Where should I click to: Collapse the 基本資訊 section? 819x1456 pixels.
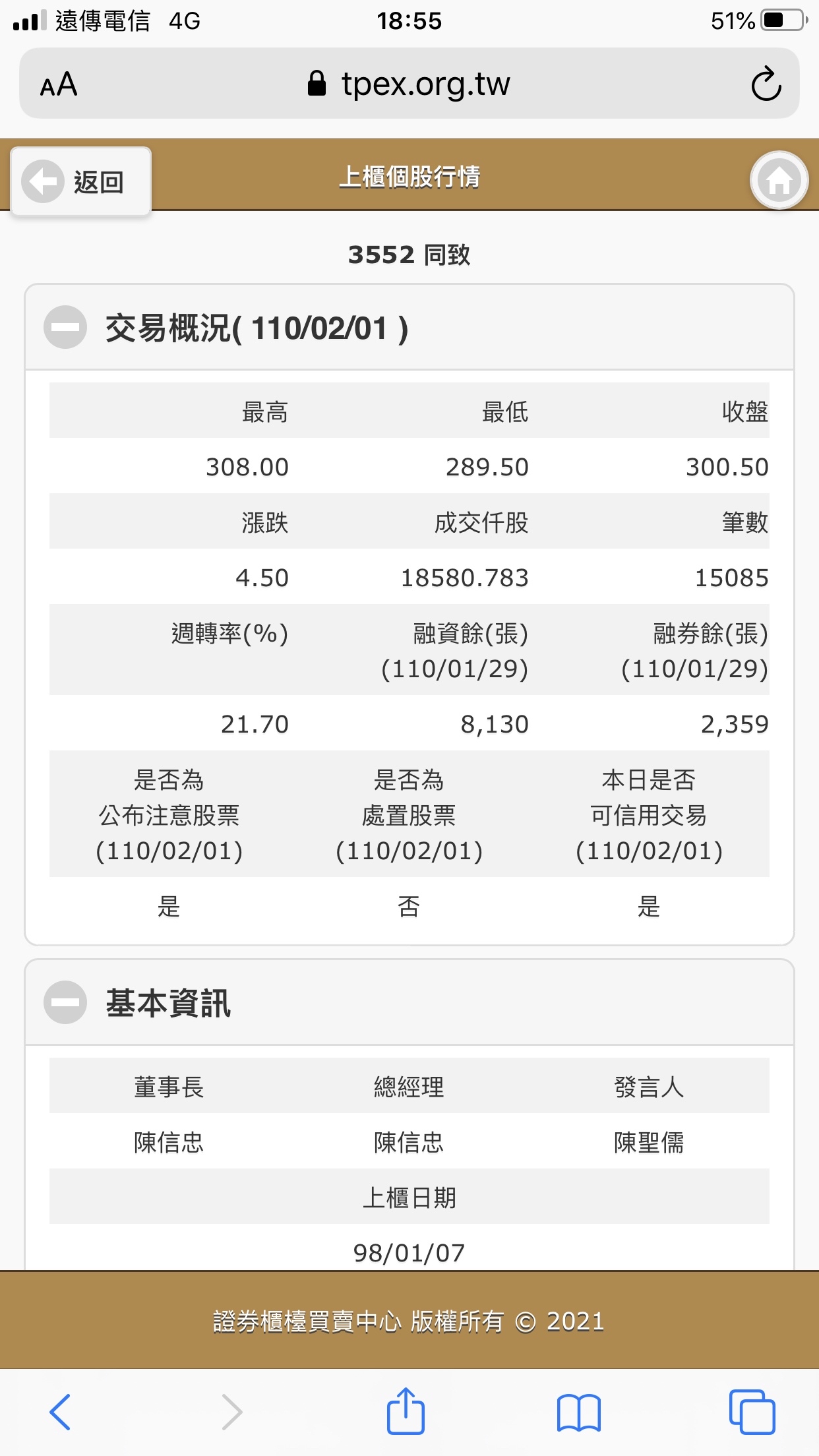(x=65, y=1002)
